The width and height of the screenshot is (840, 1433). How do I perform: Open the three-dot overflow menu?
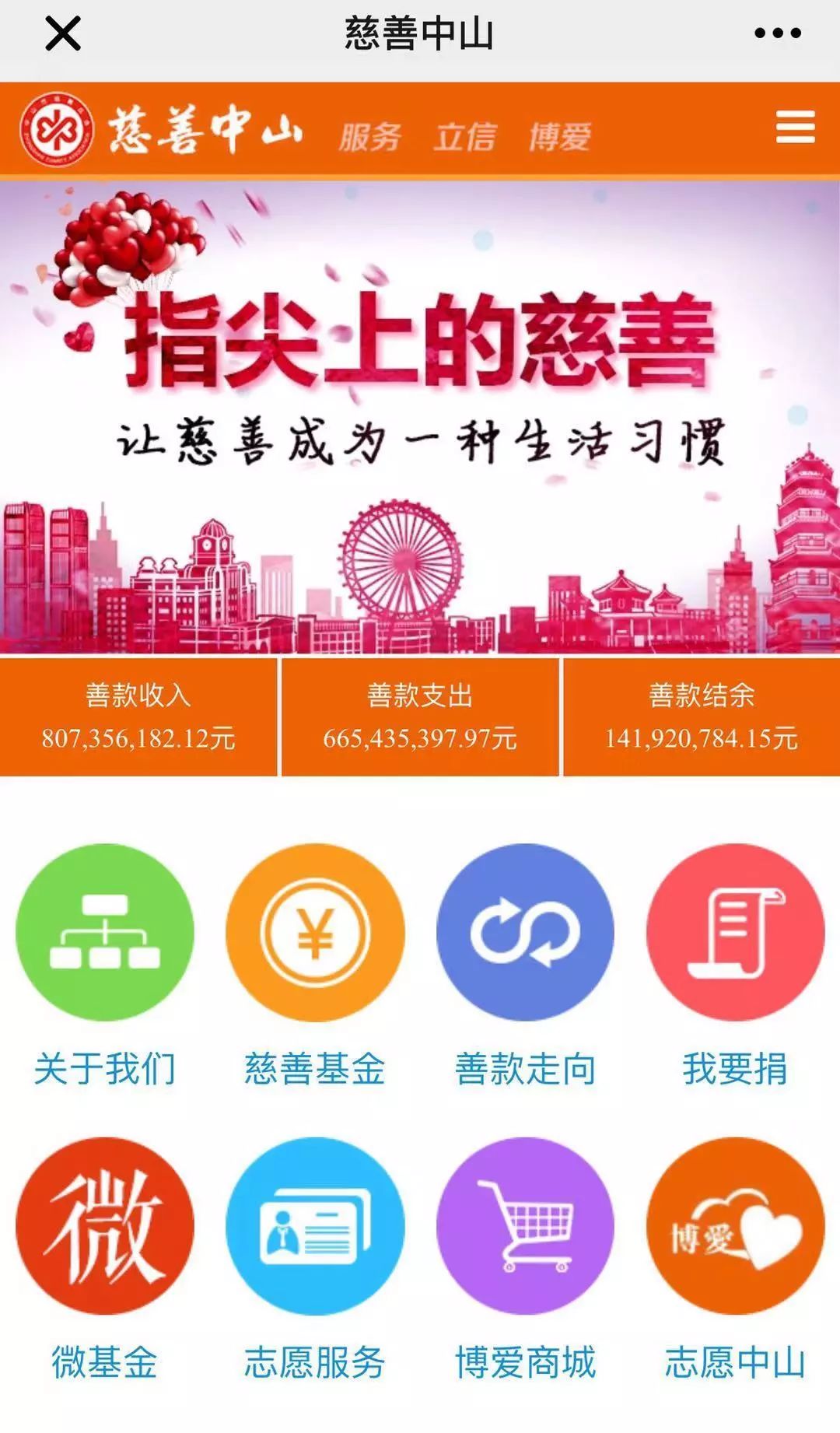coord(777,33)
